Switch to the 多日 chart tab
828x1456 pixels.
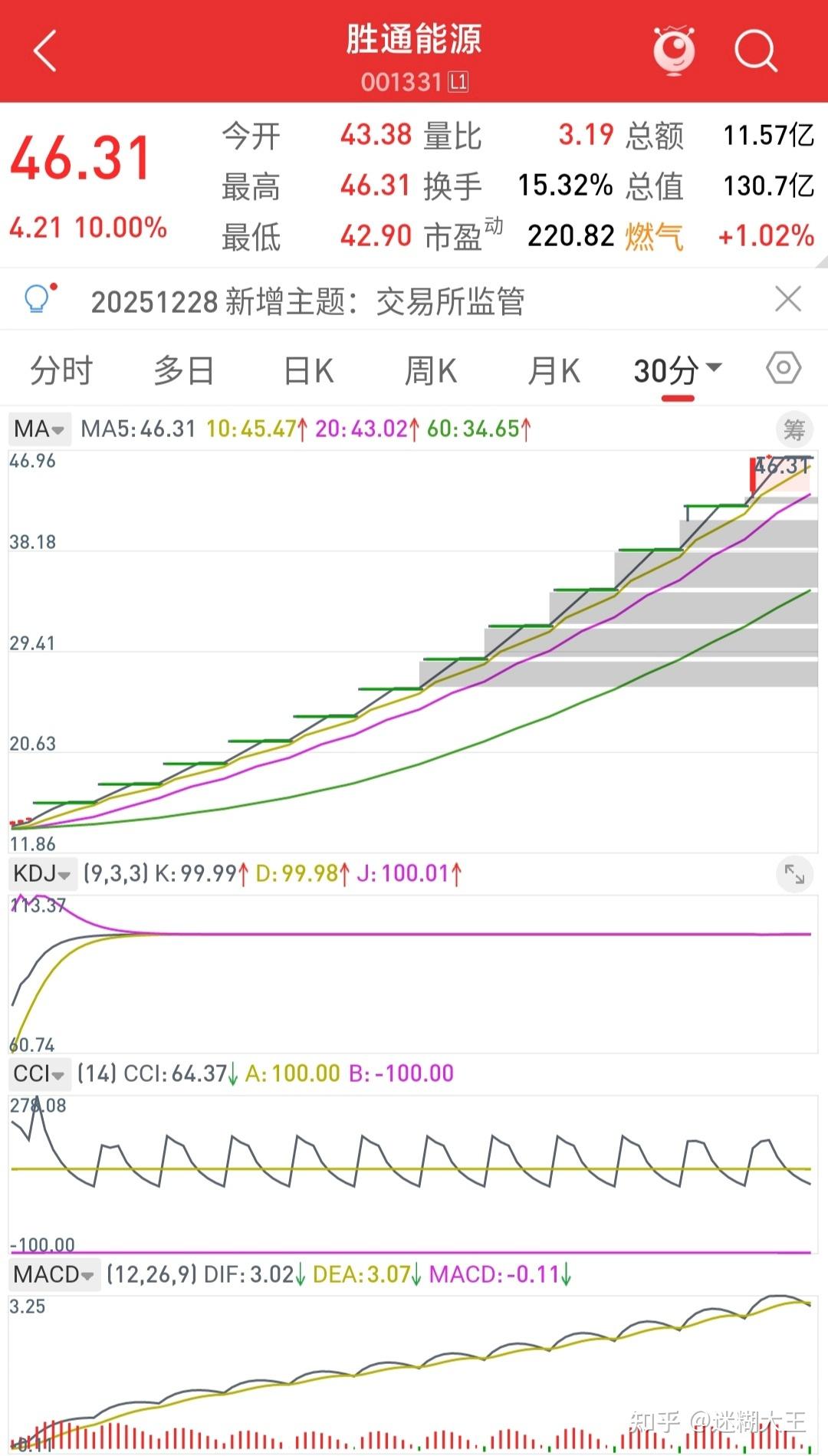tap(184, 371)
